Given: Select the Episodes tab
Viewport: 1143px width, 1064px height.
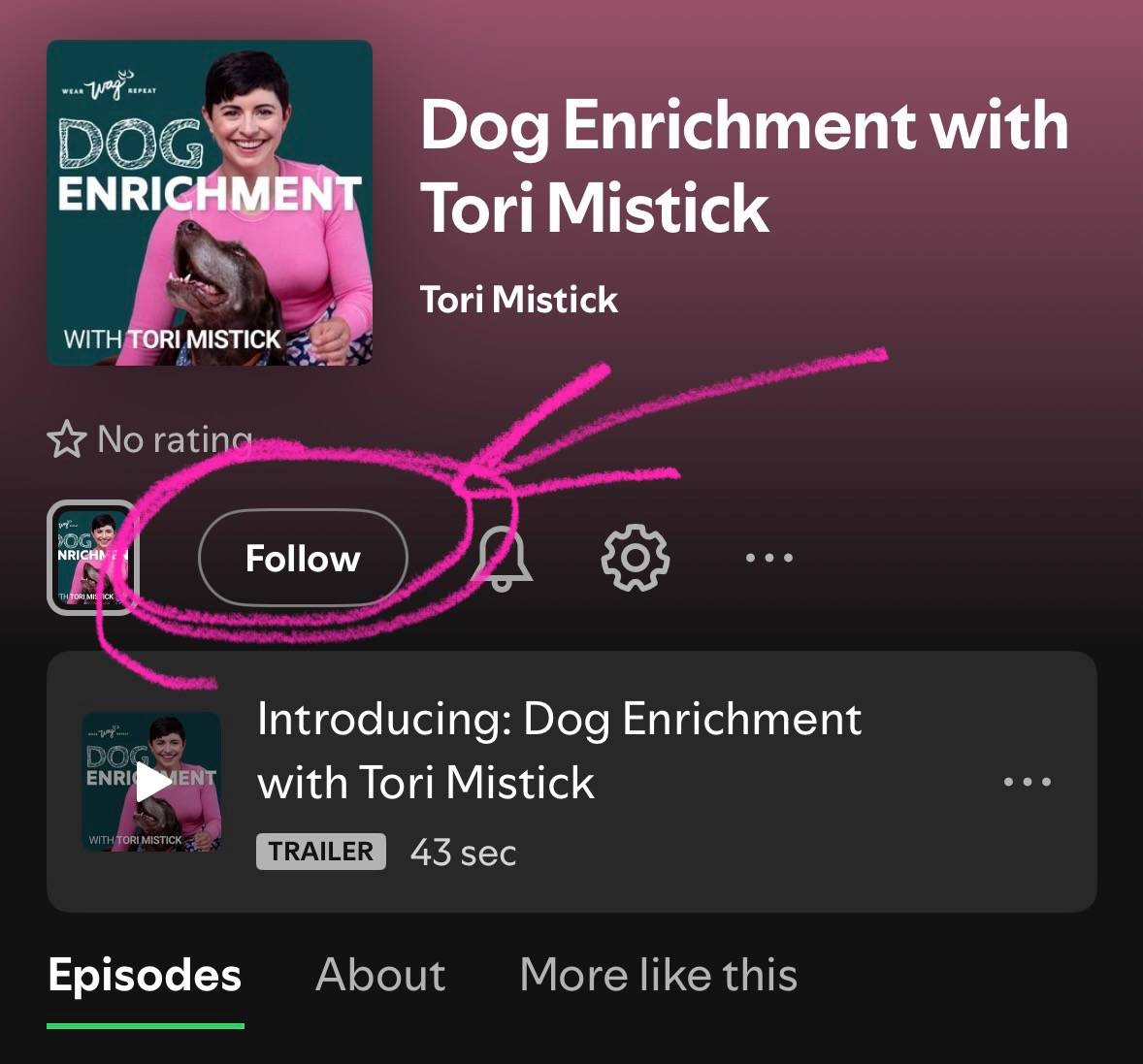Looking at the screenshot, I should [x=145, y=975].
